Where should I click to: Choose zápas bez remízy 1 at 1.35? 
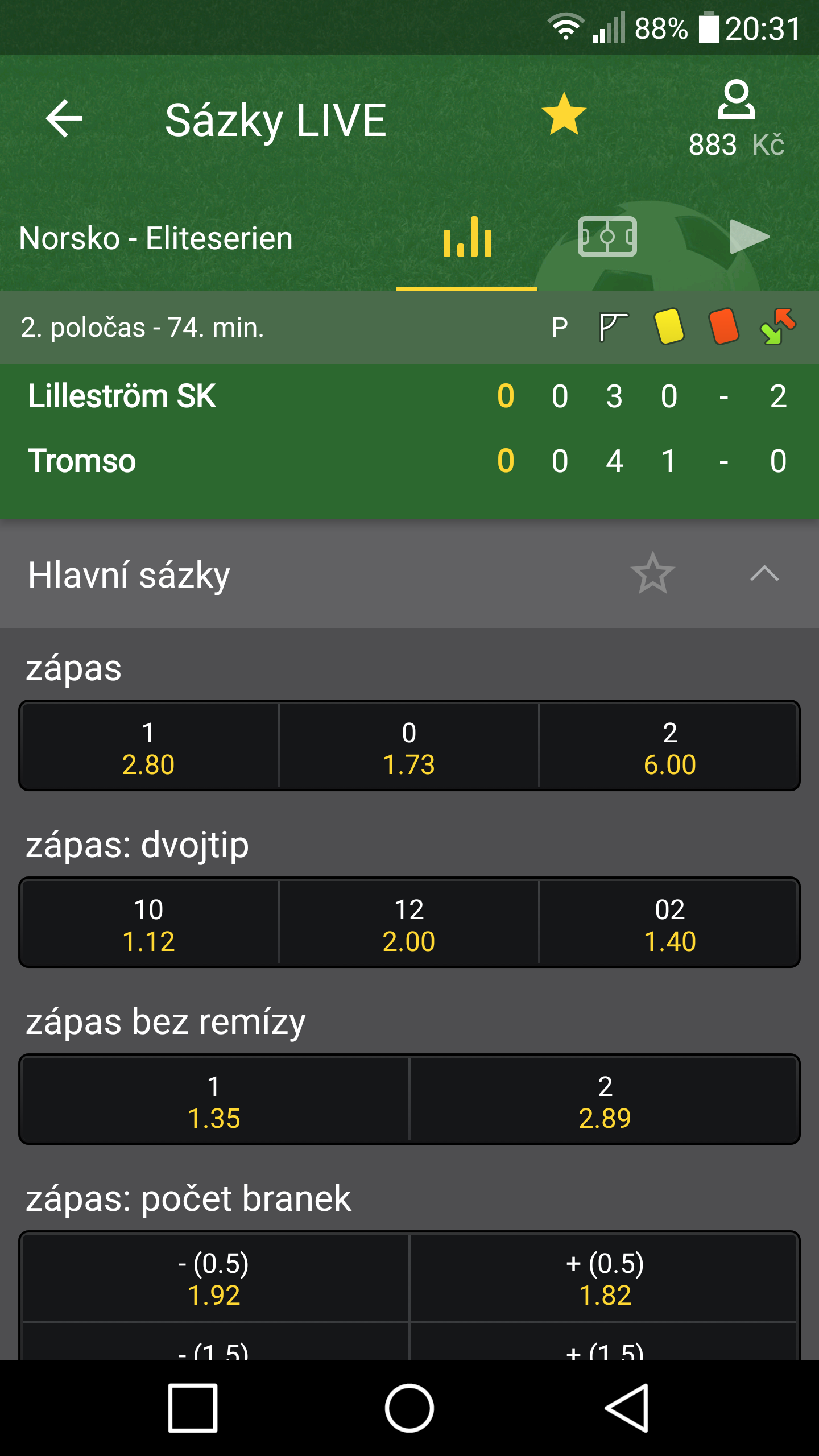(215, 1099)
